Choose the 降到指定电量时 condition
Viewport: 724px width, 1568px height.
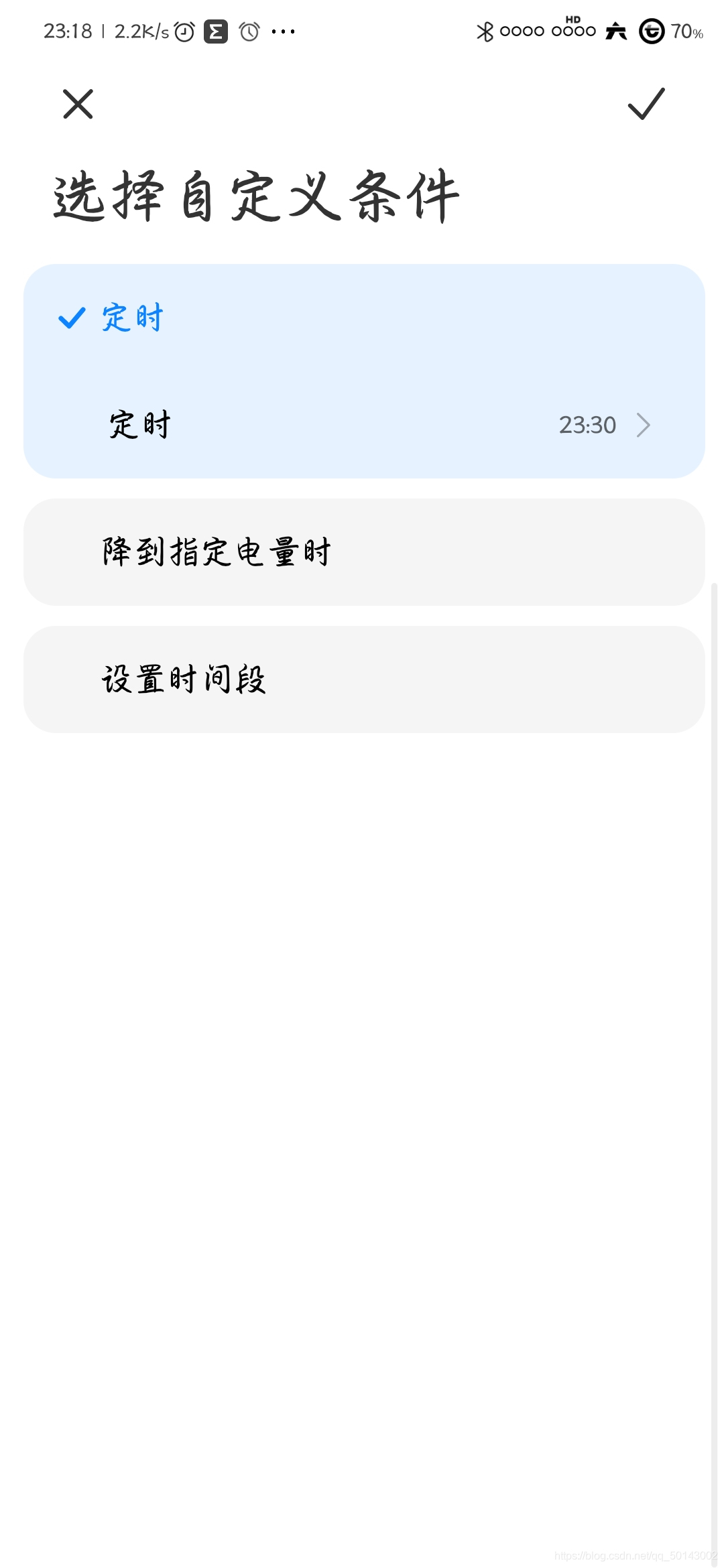click(364, 552)
